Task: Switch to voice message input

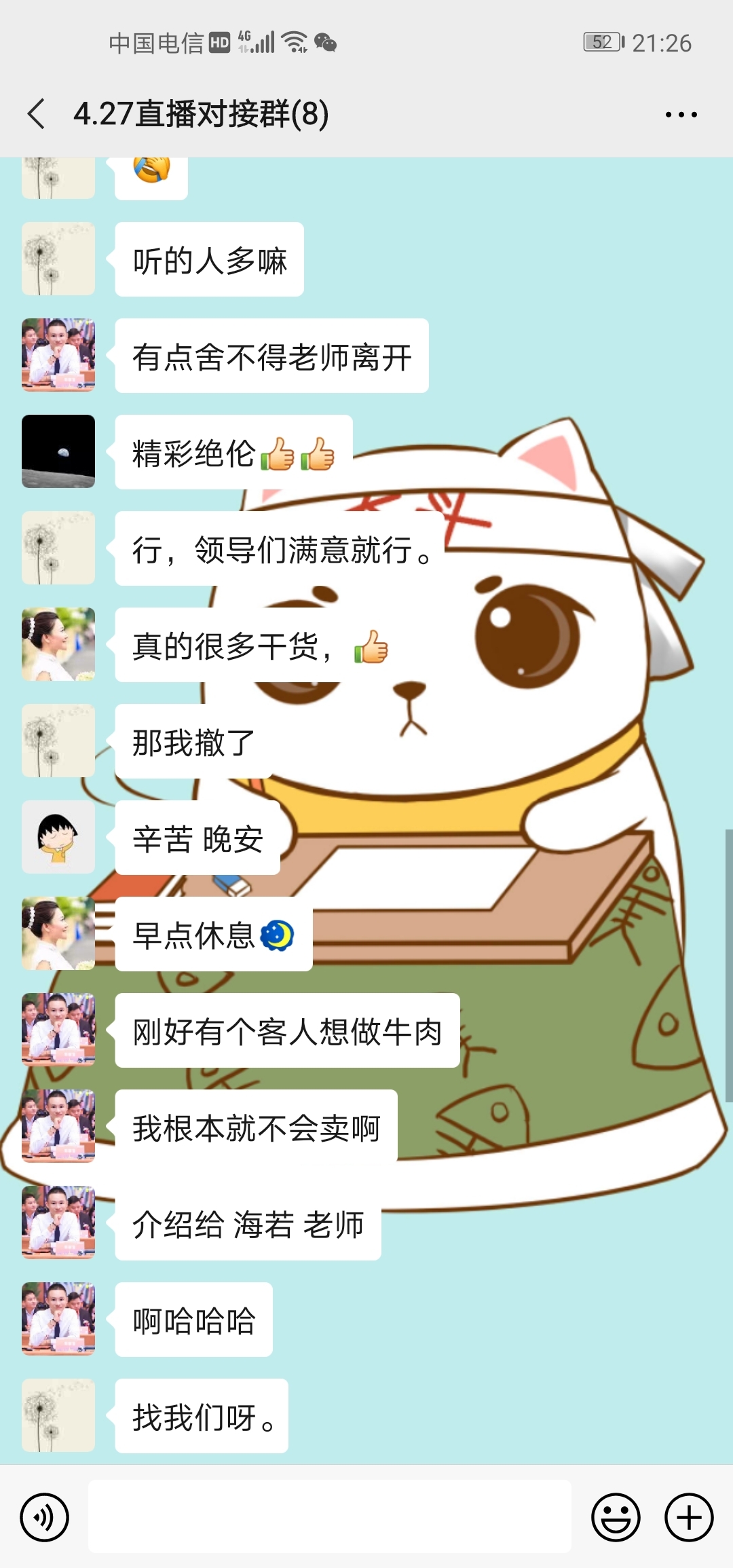Action: pyautogui.click(x=45, y=1517)
